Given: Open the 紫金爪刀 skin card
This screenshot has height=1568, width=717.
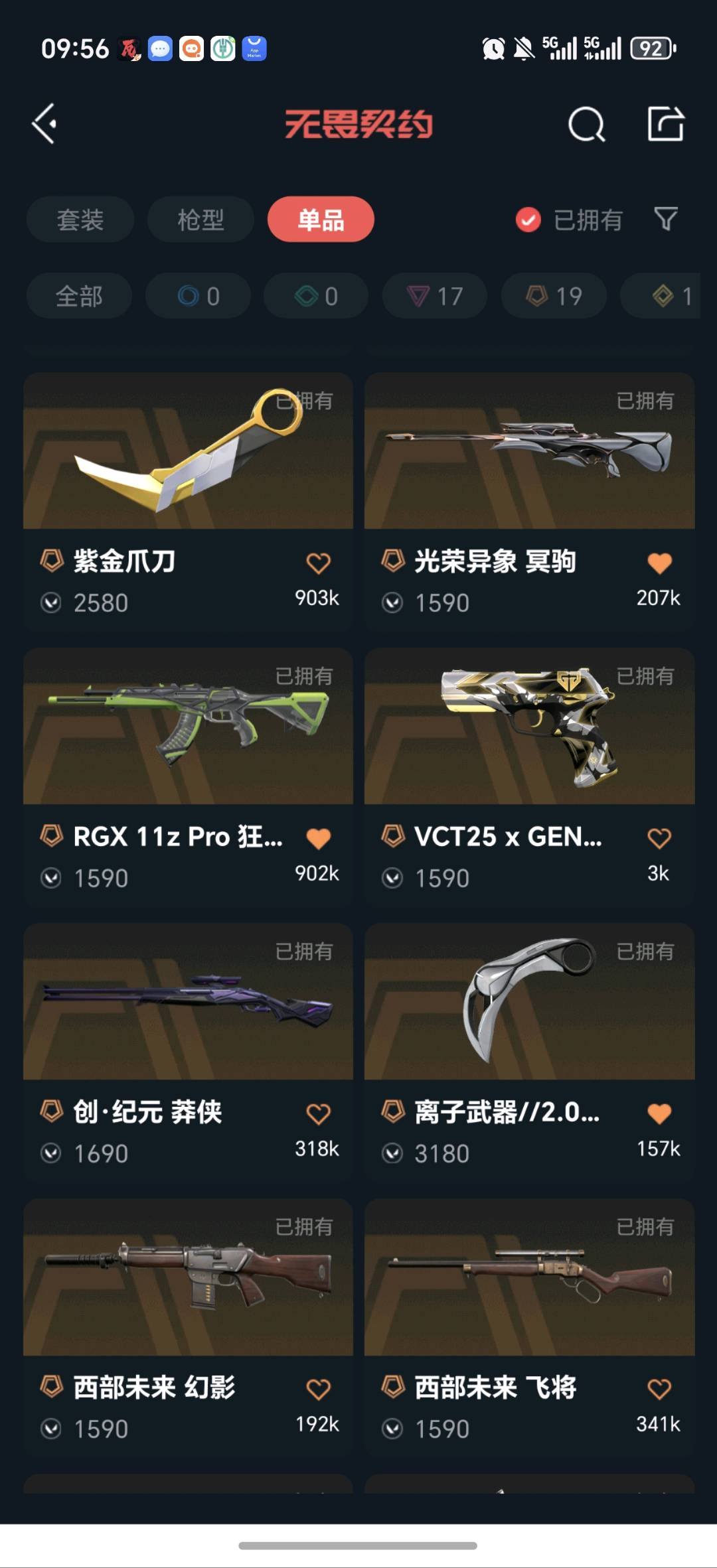Looking at the screenshot, I should click(x=188, y=501).
